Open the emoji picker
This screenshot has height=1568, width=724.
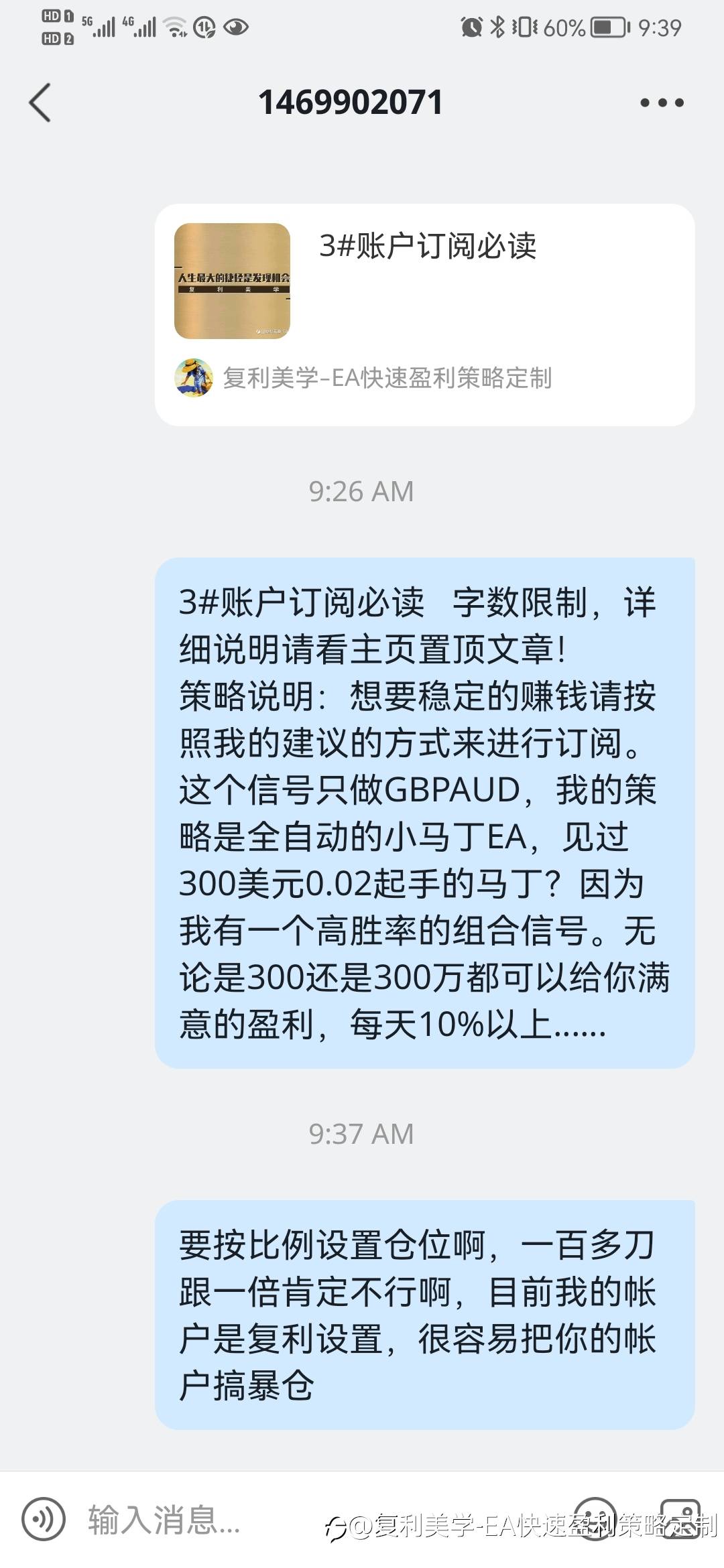click(595, 1519)
